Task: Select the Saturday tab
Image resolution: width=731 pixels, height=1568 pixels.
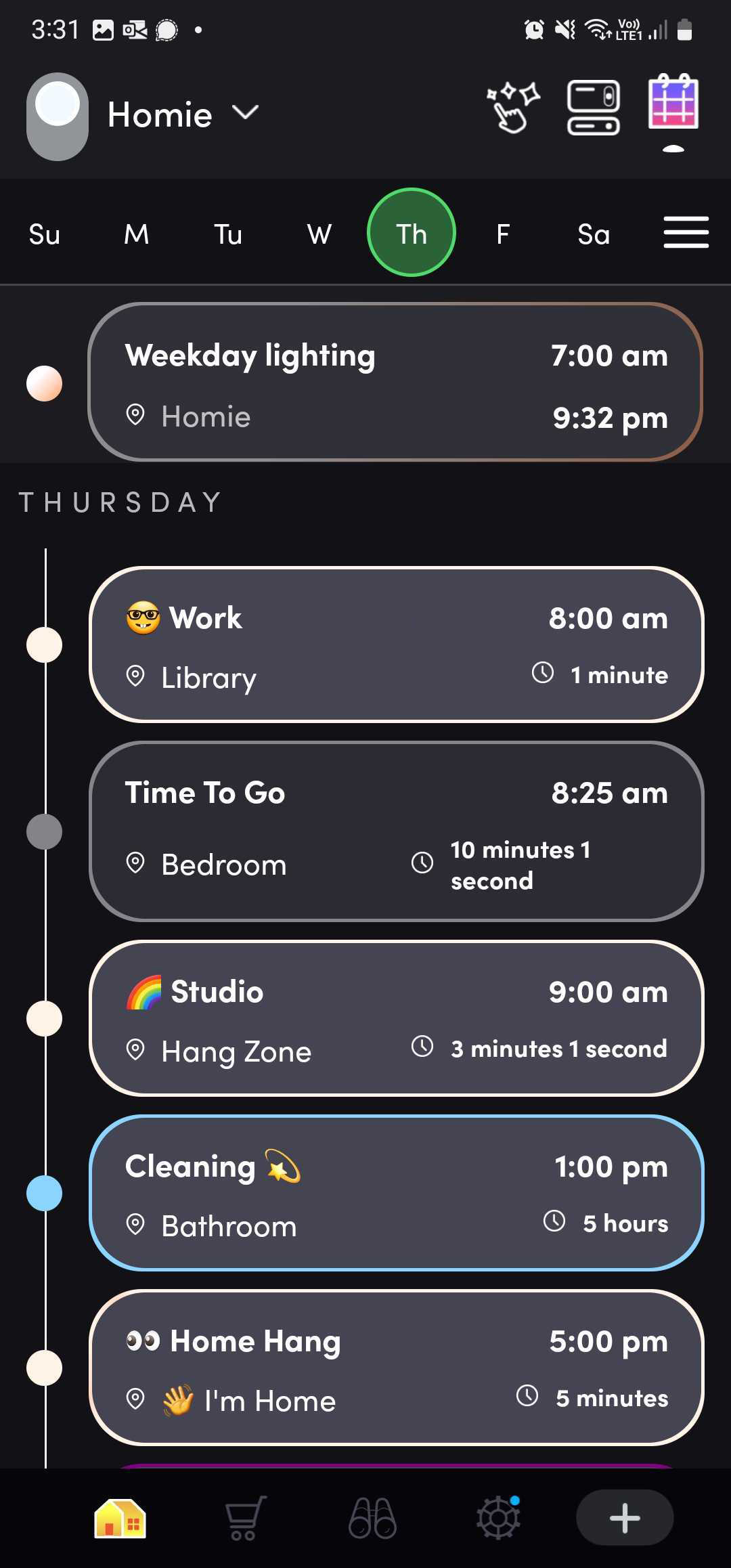Action: click(x=594, y=234)
